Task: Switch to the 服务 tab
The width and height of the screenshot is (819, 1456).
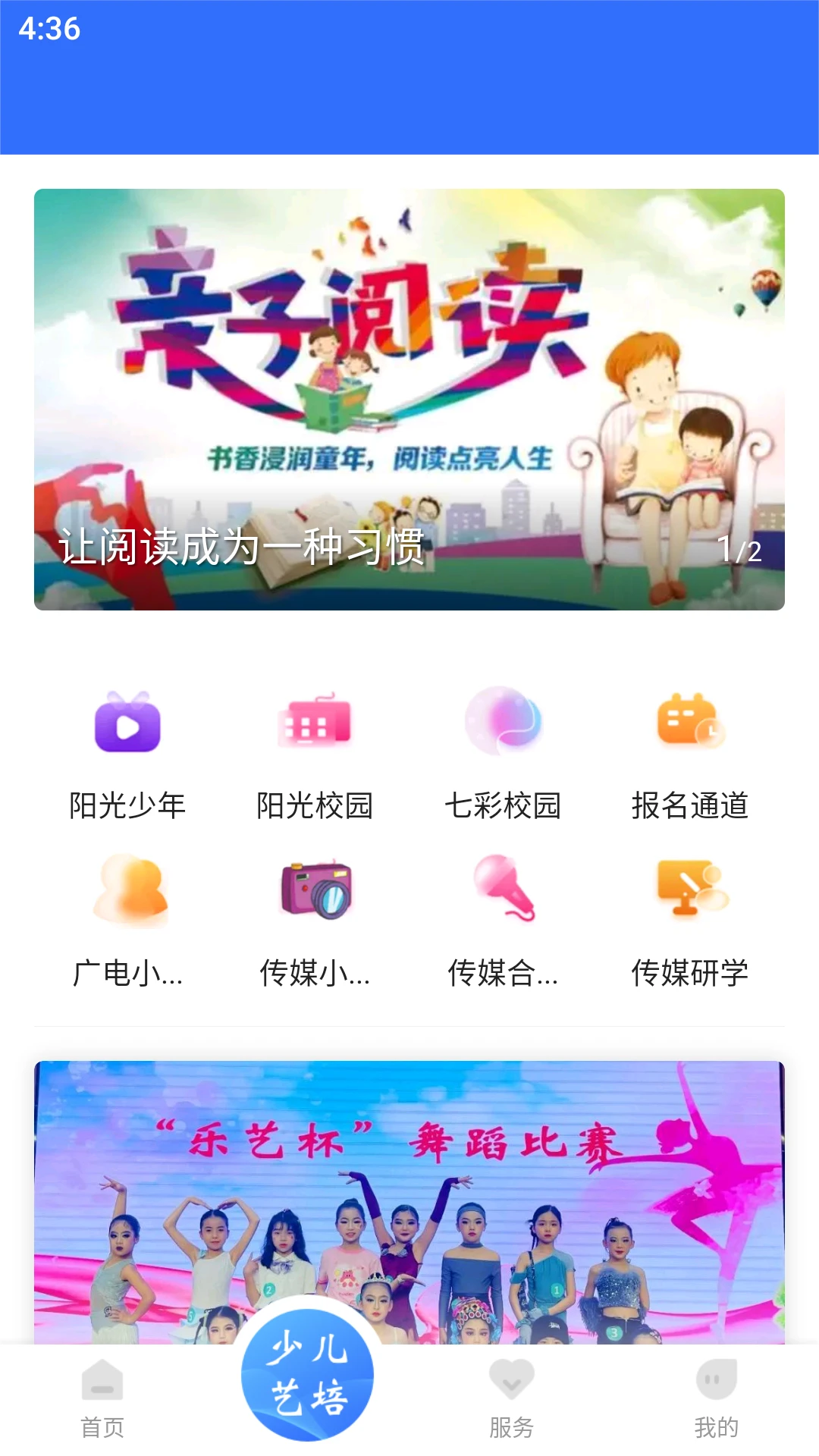Action: 511,1399
